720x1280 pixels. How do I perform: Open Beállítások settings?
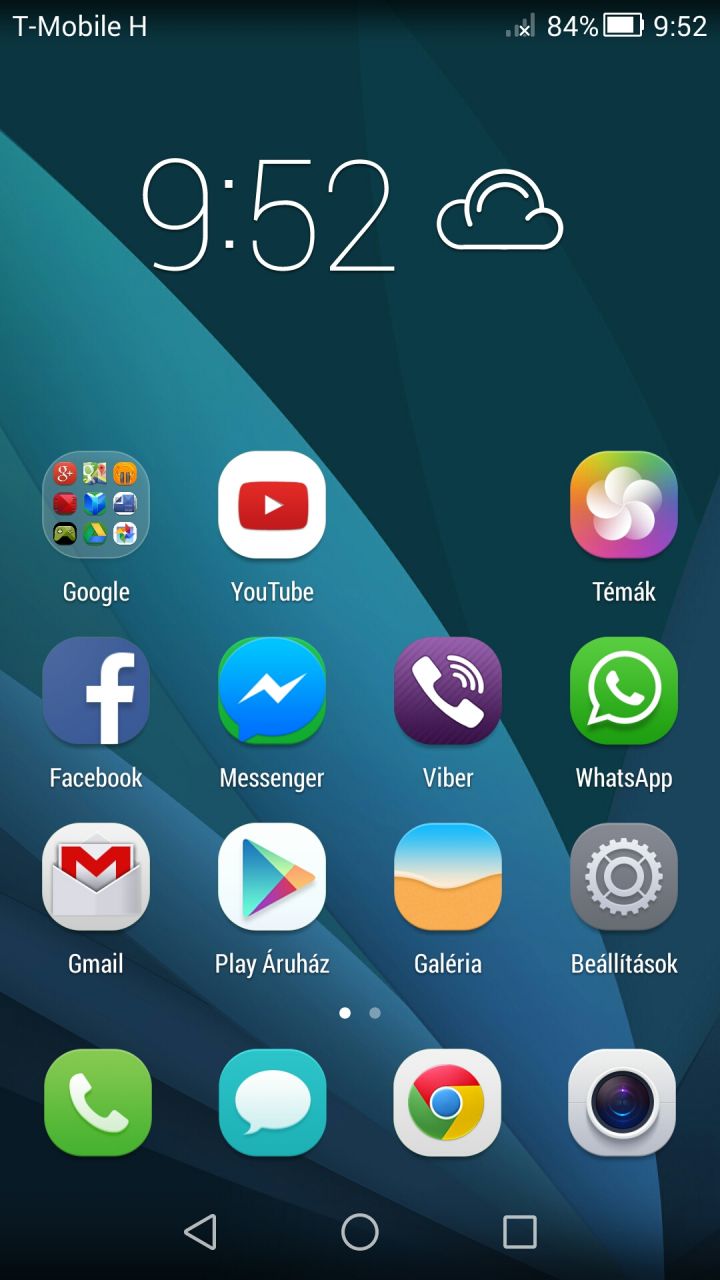pos(624,877)
